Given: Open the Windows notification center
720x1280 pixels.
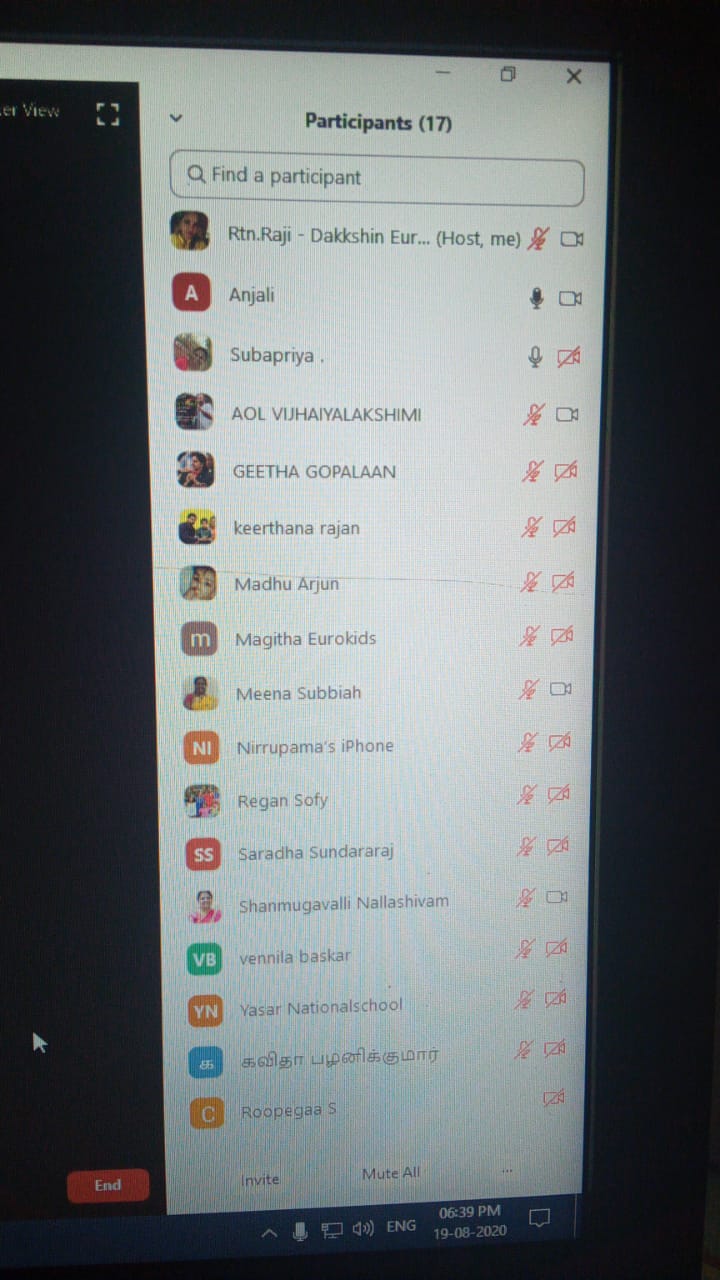Looking at the screenshot, I should click(x=539, y=1218).
